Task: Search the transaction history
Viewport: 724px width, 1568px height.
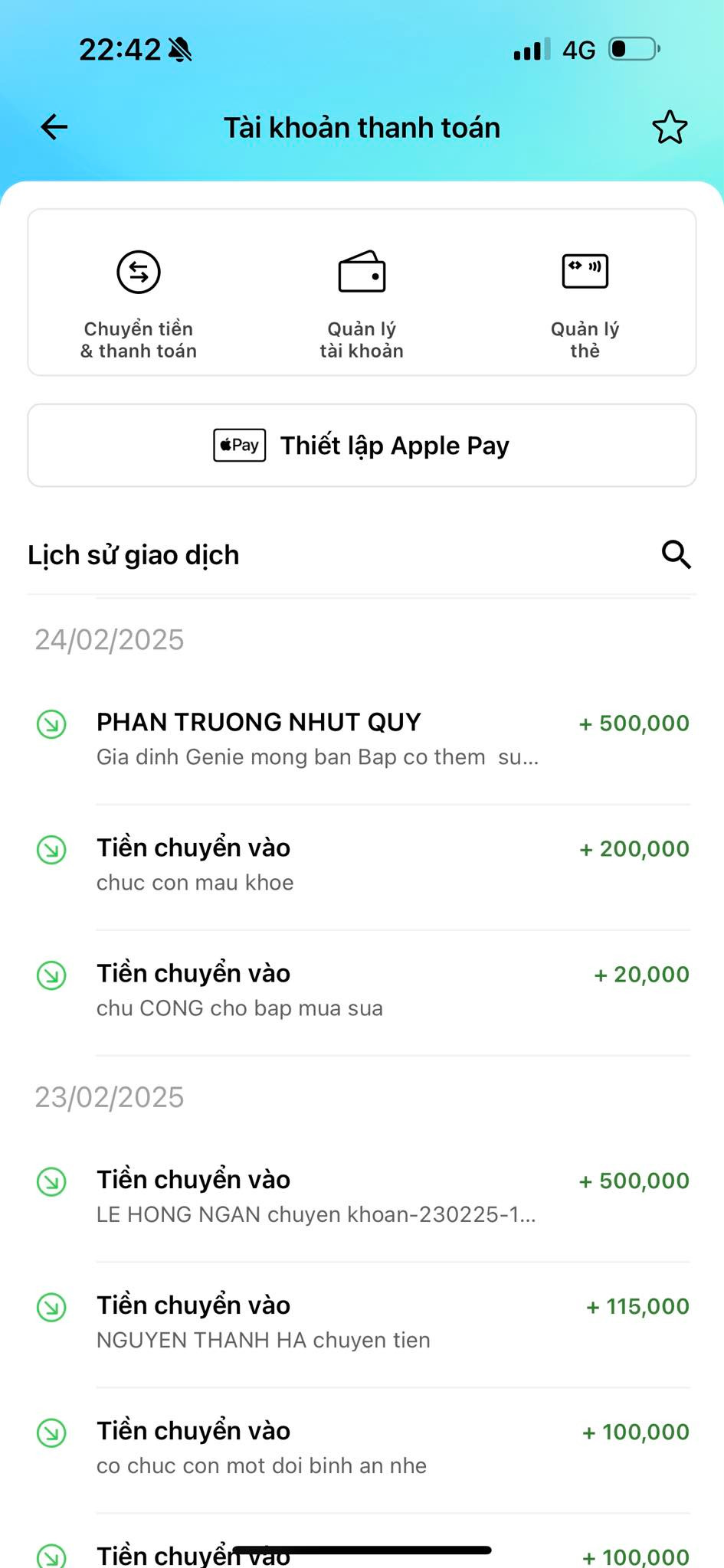Action: pyautogui.click(x=676, y=554)
